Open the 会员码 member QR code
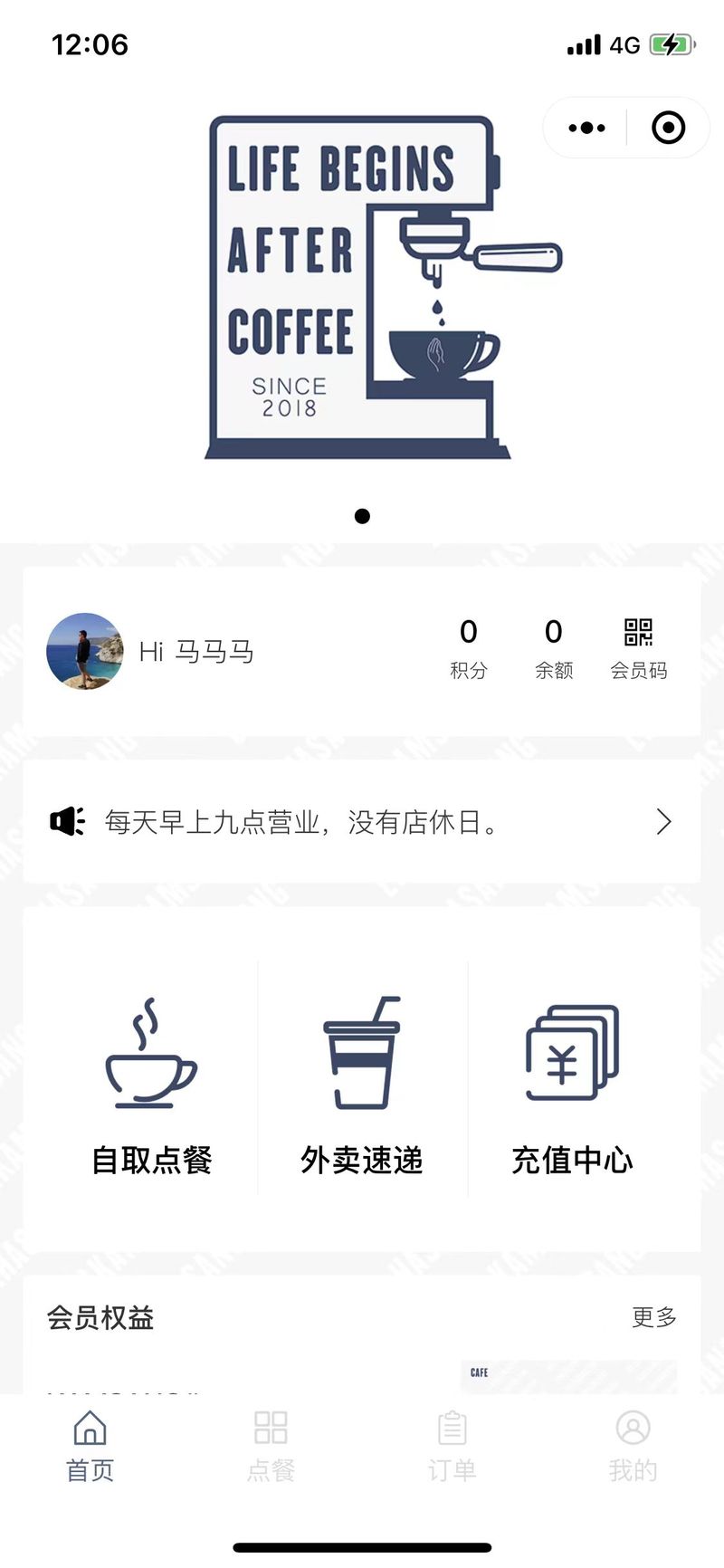Screen dimensions: 724x1568 [638, 648]
